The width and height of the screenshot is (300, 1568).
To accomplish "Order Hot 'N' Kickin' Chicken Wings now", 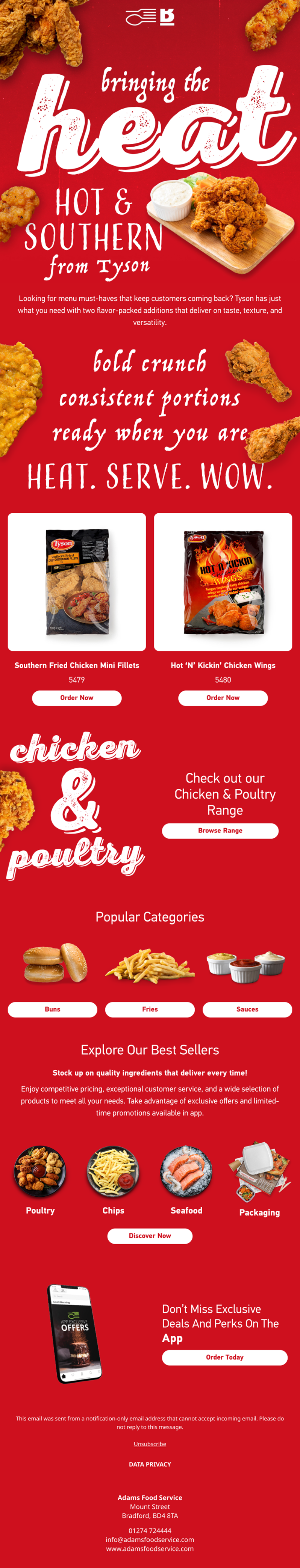I will [x=223, y=698].
